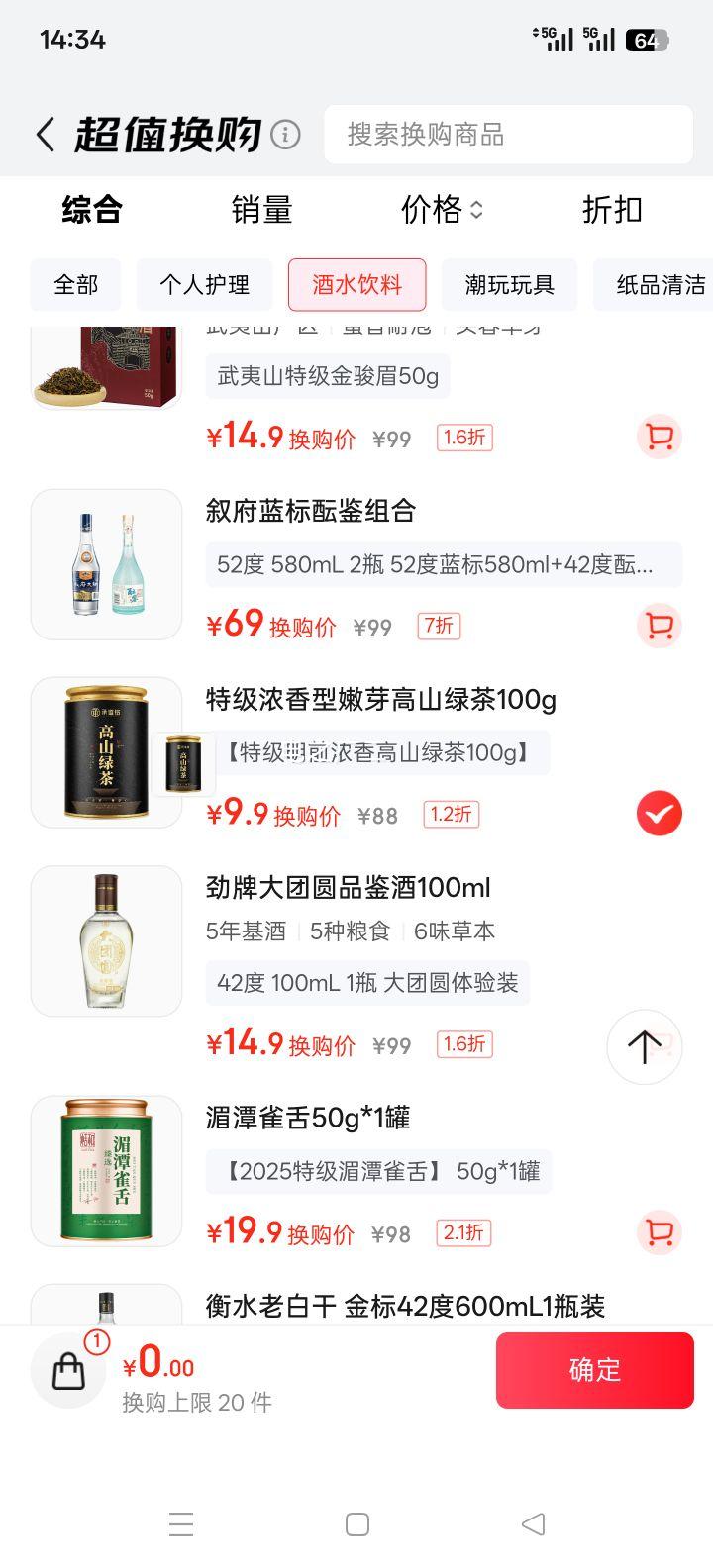Open the shopping bag with selected items
The image size is (713, 1568).
[x=68, y=1371]
